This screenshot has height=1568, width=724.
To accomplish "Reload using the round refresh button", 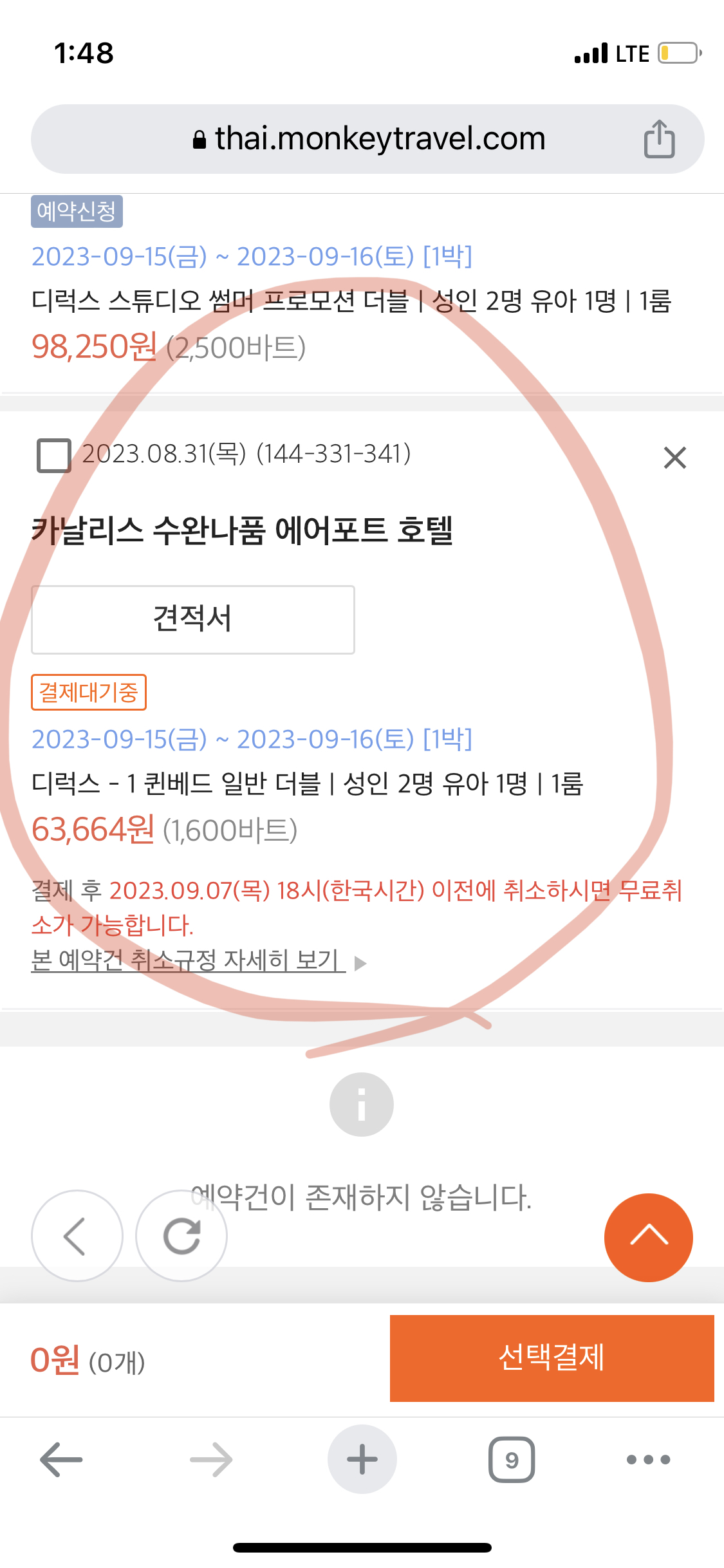I will tap(181, 1236).
